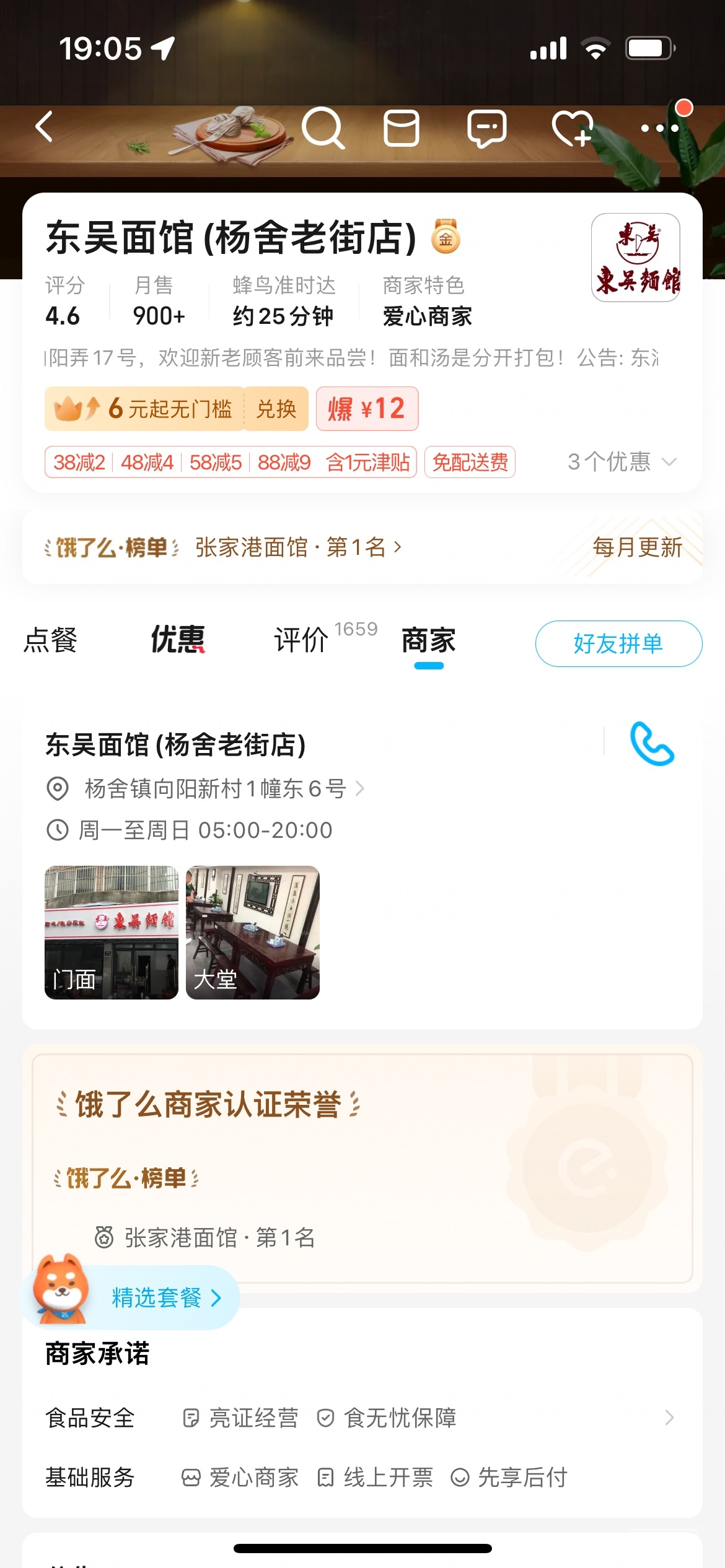The height and width of the screenshot is (1568, 725).
Task: Switch to the 点餐 tab
Action: point(51,640)
